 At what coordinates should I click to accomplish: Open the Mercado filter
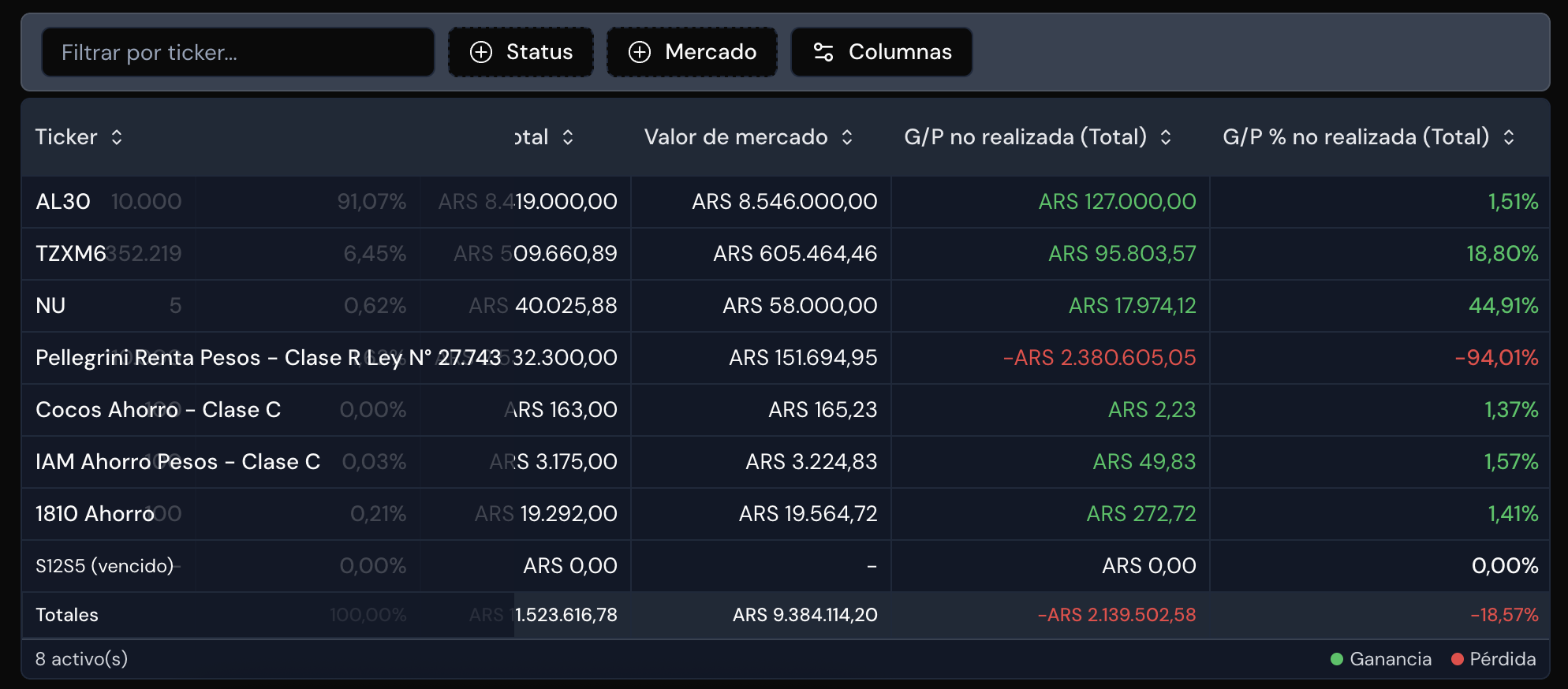point(692,52)
